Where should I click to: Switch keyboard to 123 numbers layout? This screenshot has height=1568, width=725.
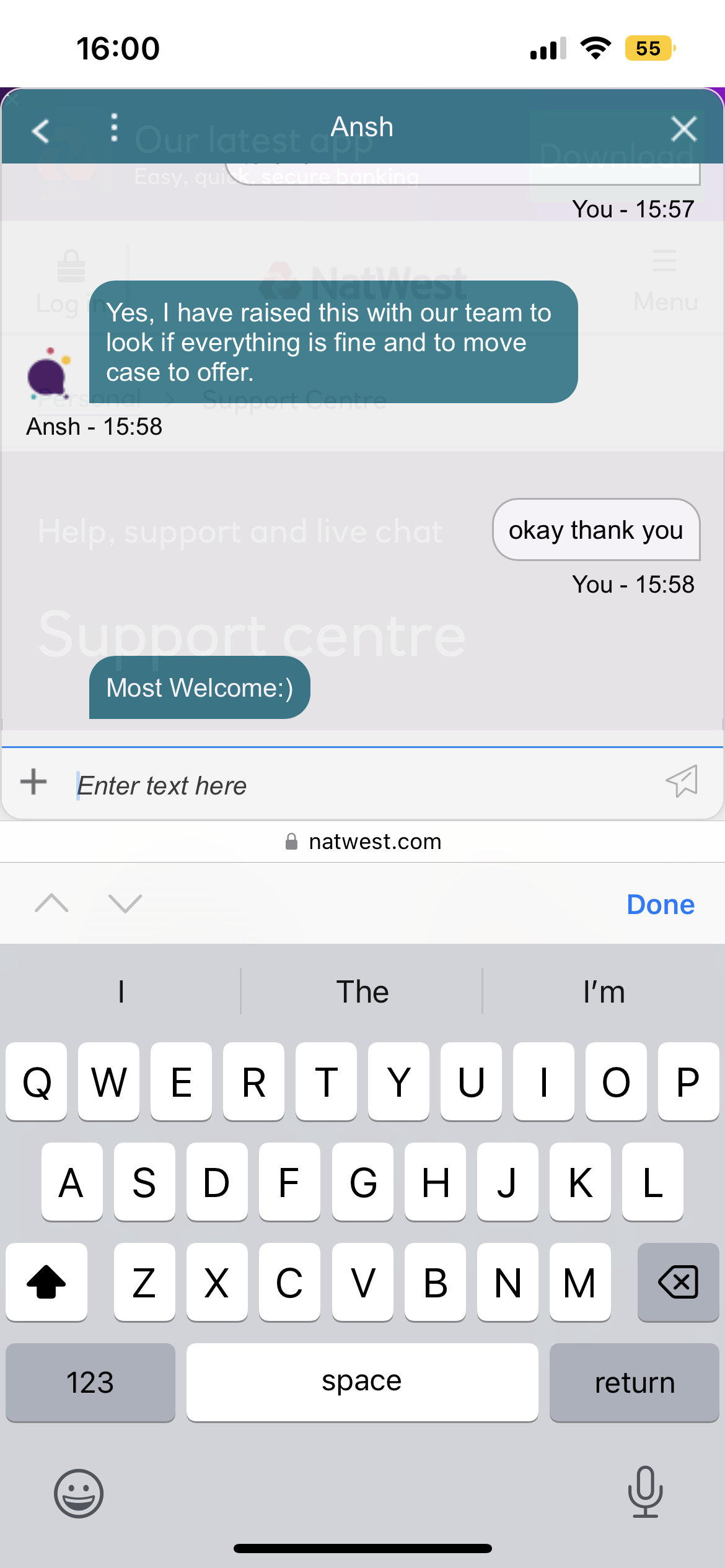coord(90,1382)
